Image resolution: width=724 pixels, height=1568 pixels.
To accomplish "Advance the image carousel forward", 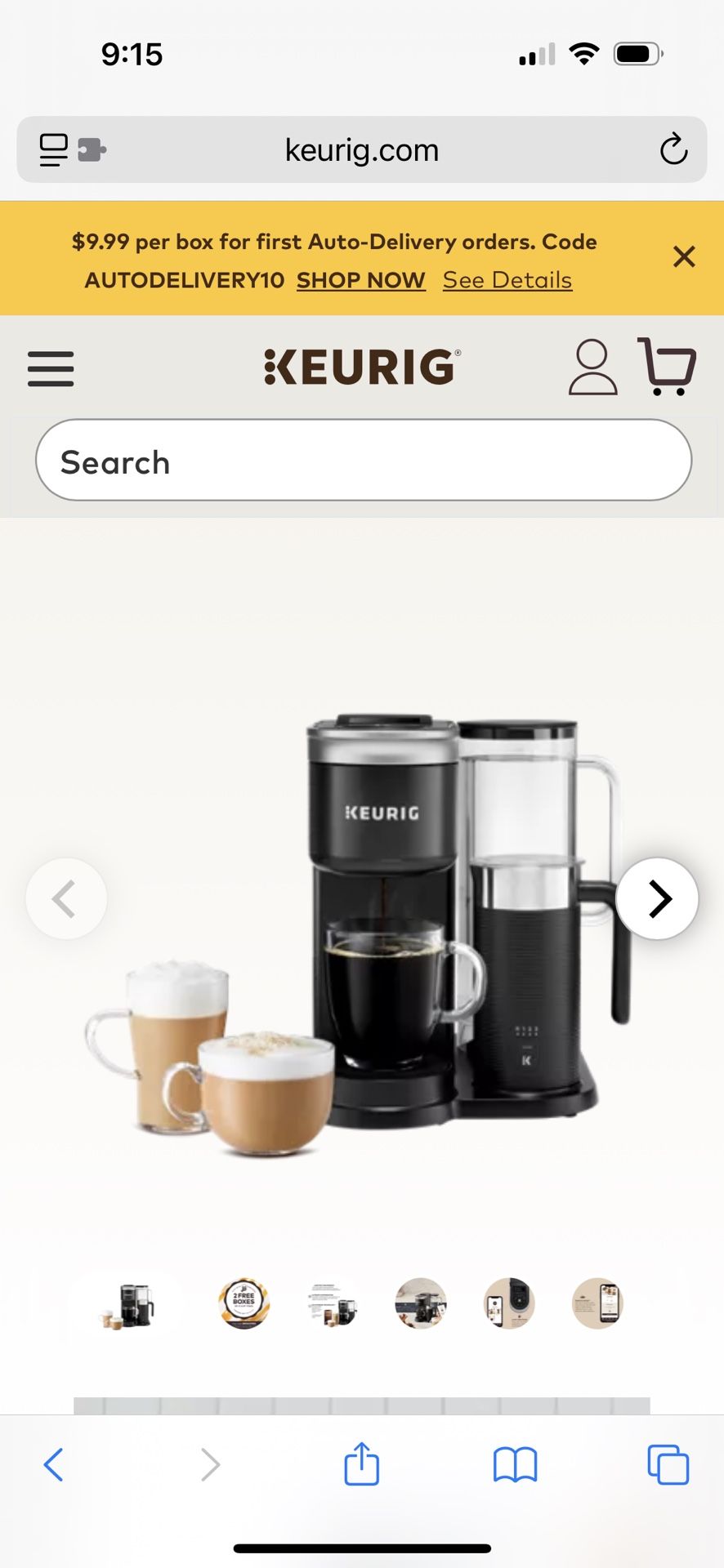I will pos(657,898).
